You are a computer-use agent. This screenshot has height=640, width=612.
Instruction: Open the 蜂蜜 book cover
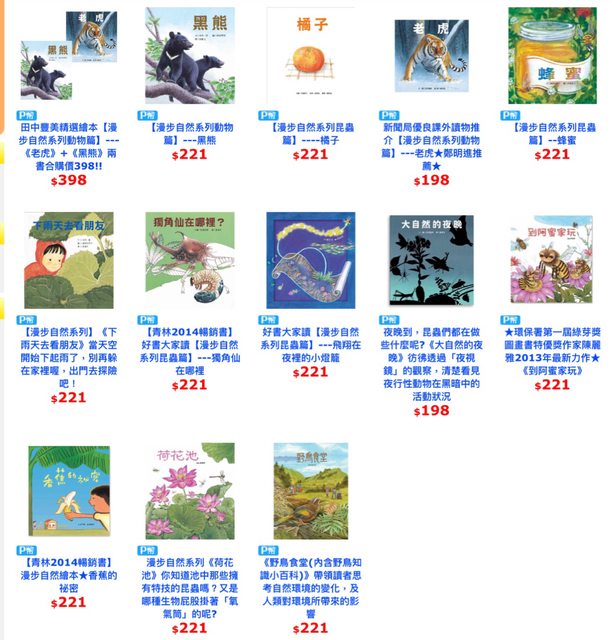point(552,55)
